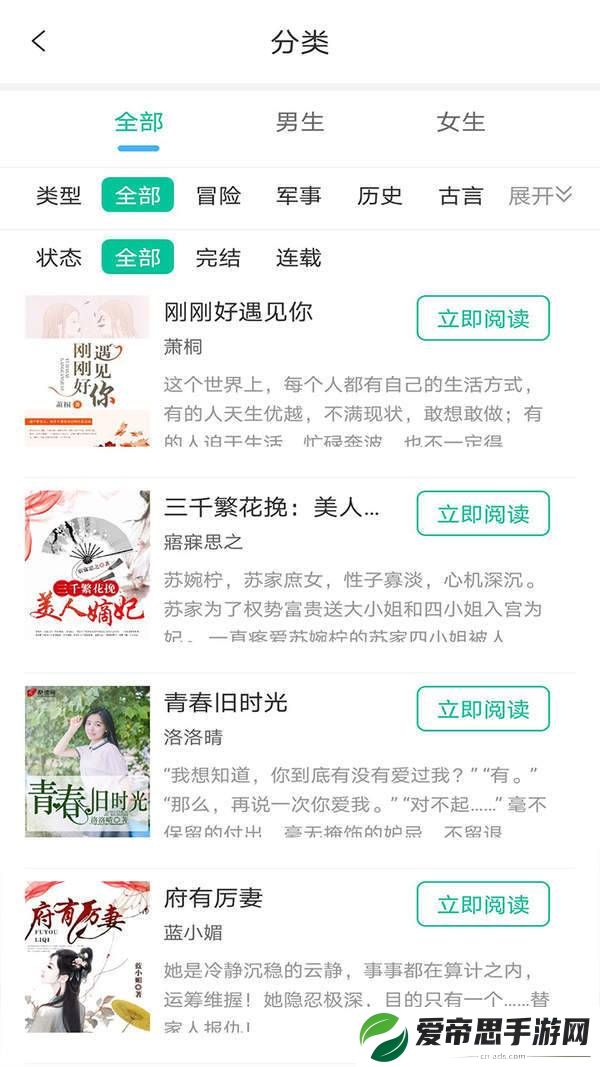This screenshot has height=1067, width=600.
Task: Switch to the 女生 tab
Action: (x=460, y=122)
